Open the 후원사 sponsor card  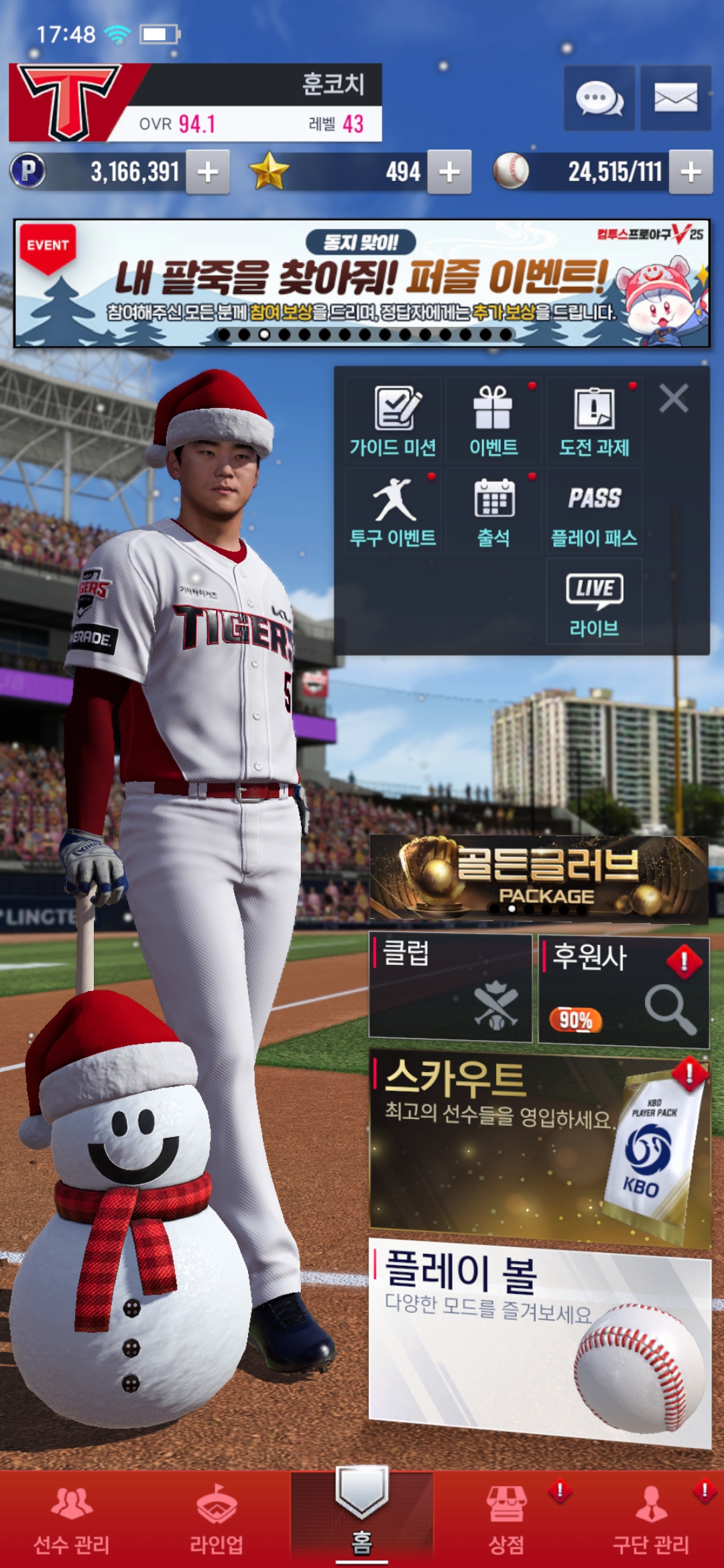click(x=623, y=990)
